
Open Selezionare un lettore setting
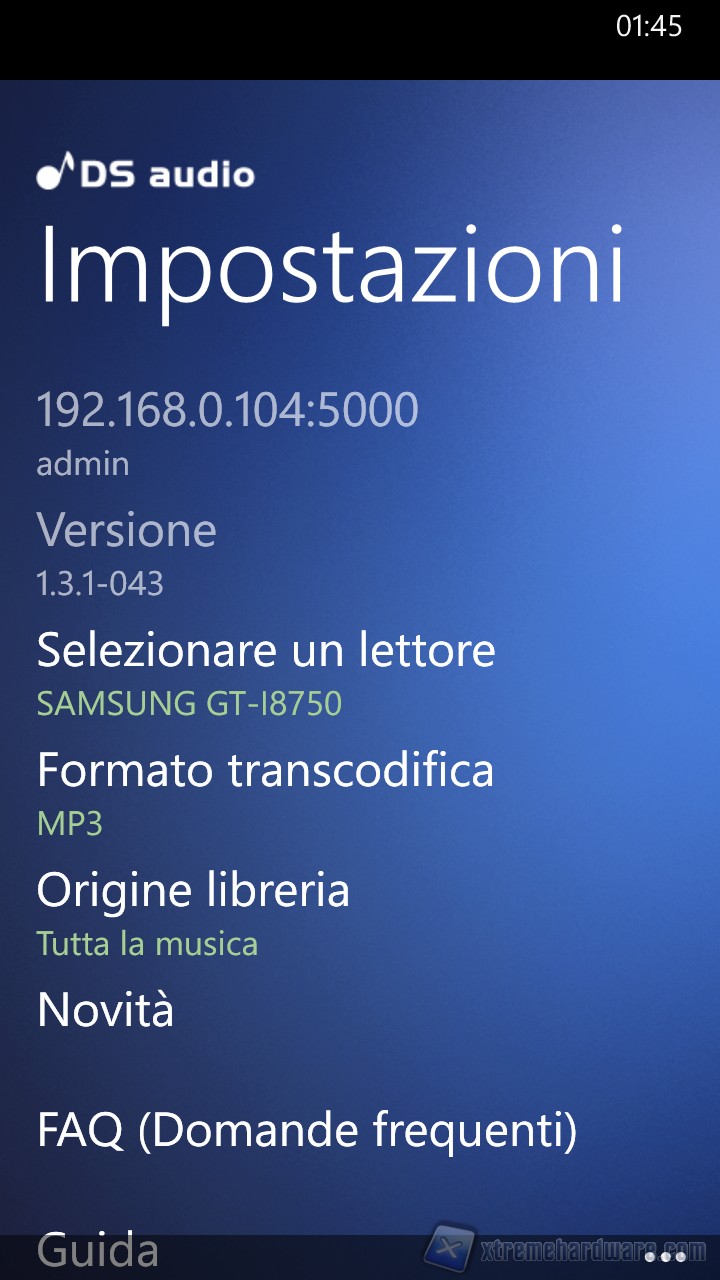coord(266,652)
